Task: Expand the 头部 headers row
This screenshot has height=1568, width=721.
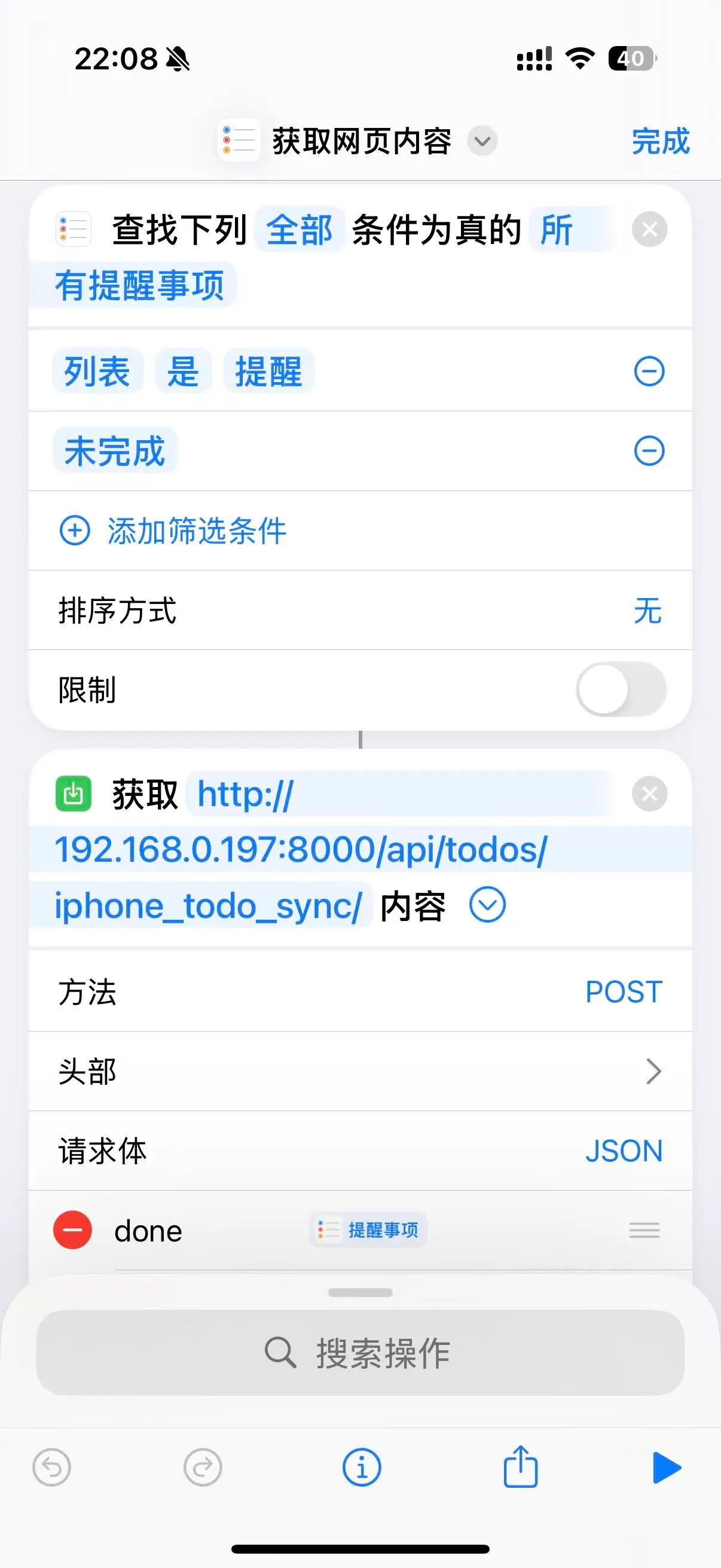Action: click(653, 1071)
